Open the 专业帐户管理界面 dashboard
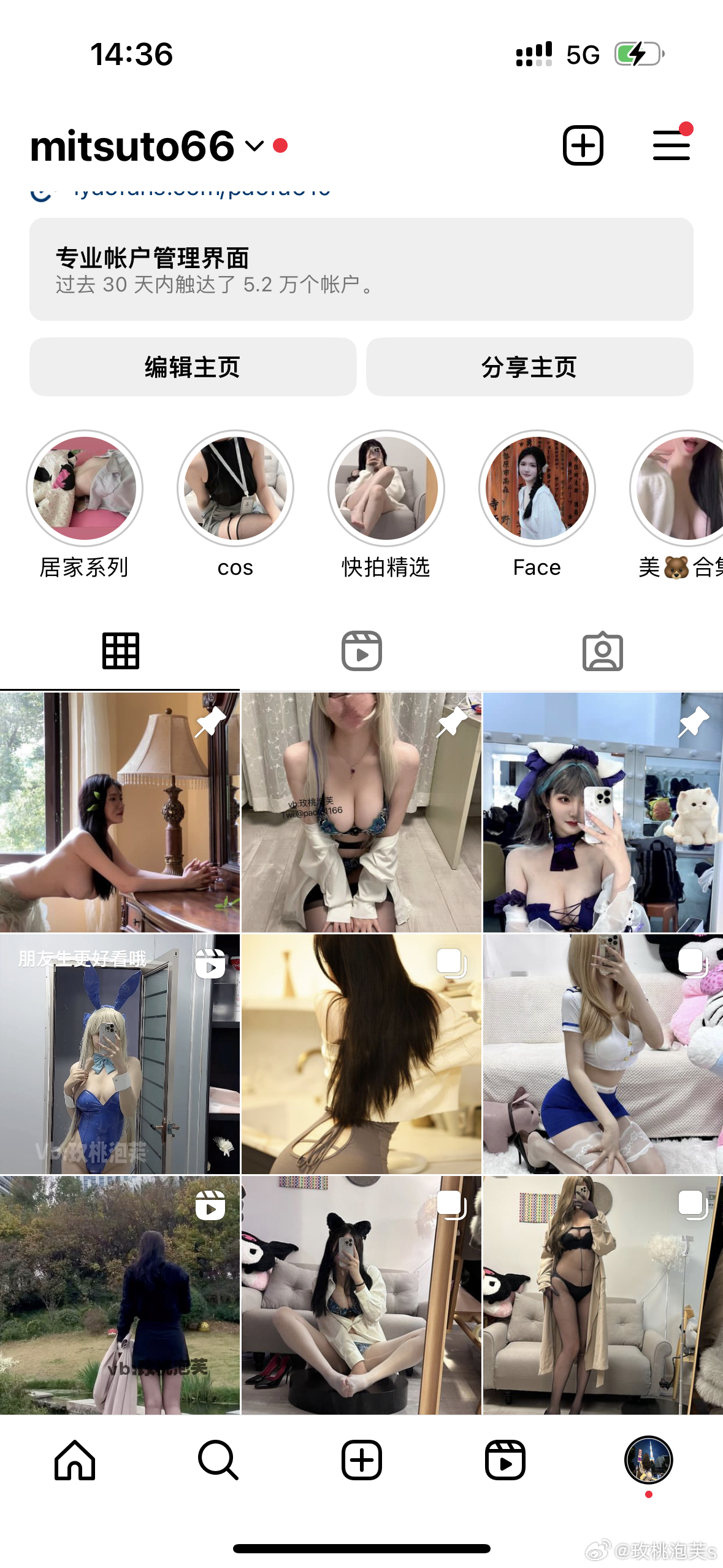This screenshot has width=723, height=1568. [361, 269]
